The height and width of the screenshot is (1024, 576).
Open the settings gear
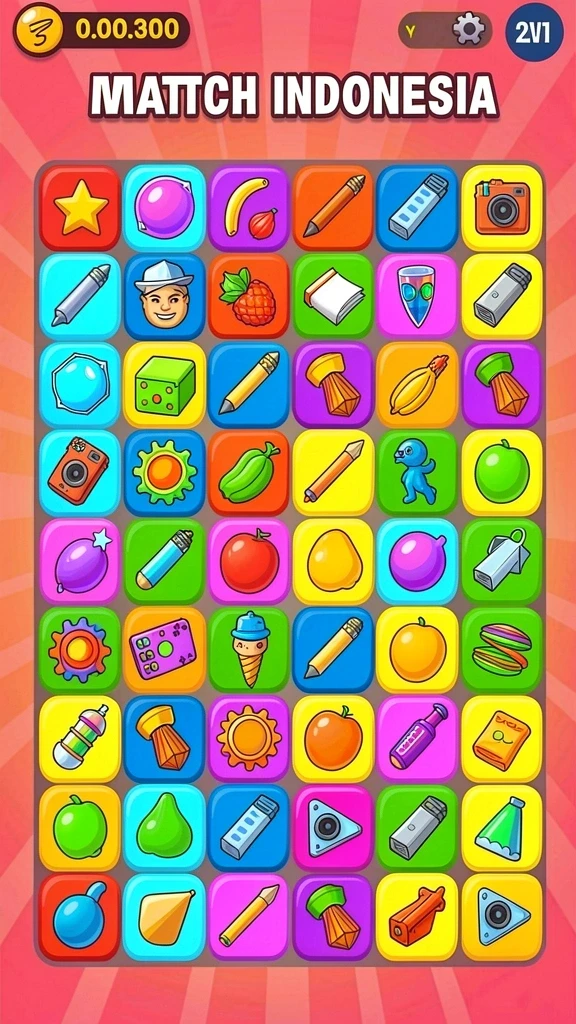[469, 30]
